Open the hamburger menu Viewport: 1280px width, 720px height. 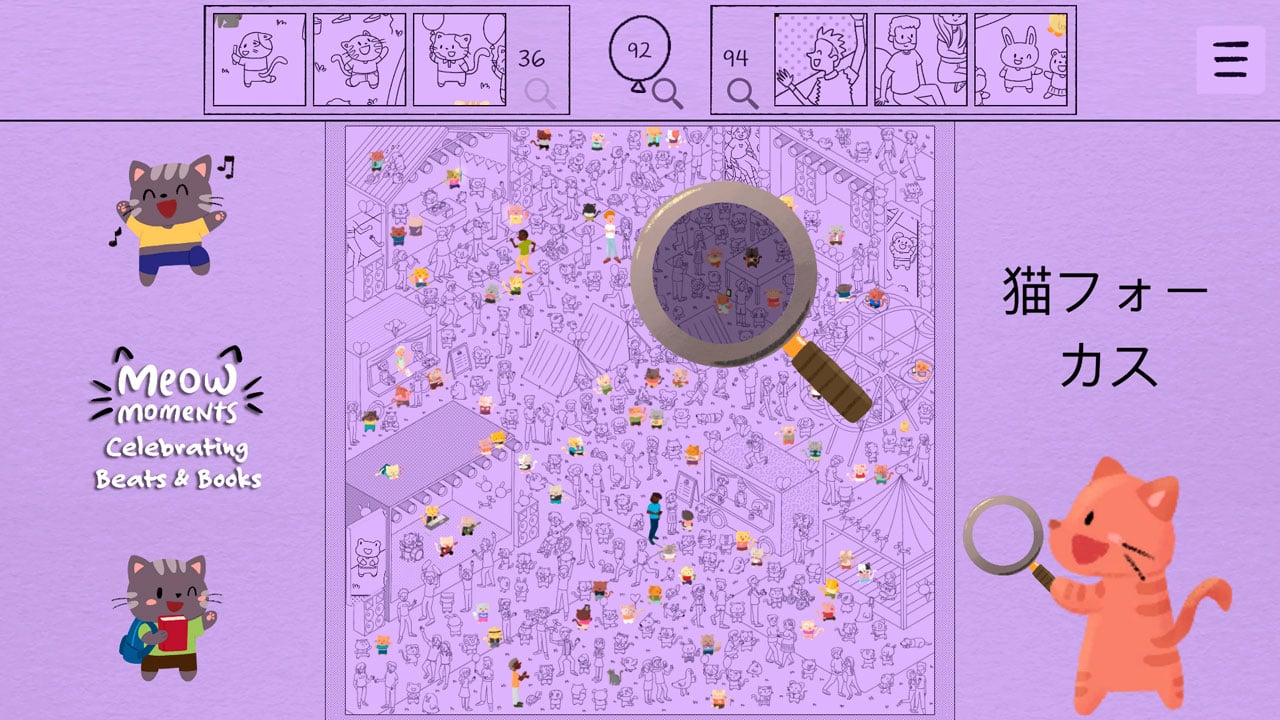point(1230,60)
